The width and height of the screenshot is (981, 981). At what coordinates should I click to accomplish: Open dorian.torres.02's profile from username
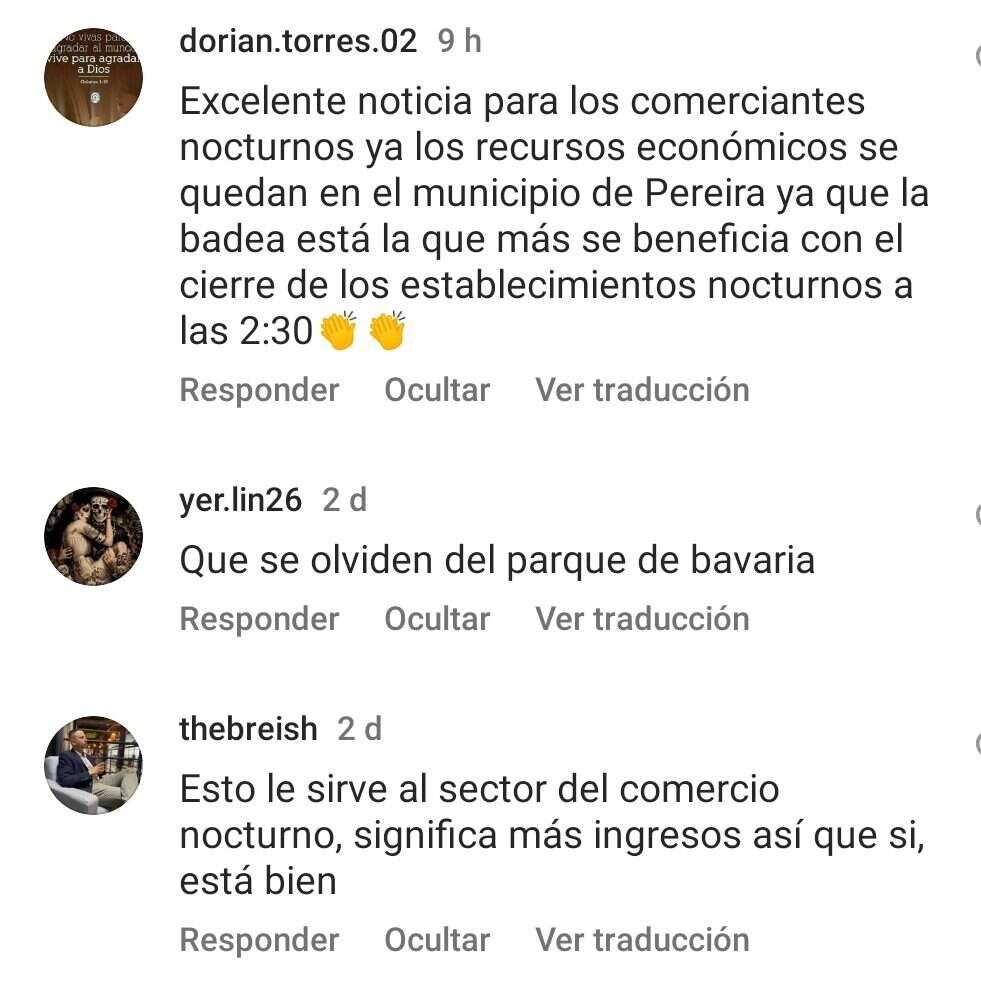(298, 41)
